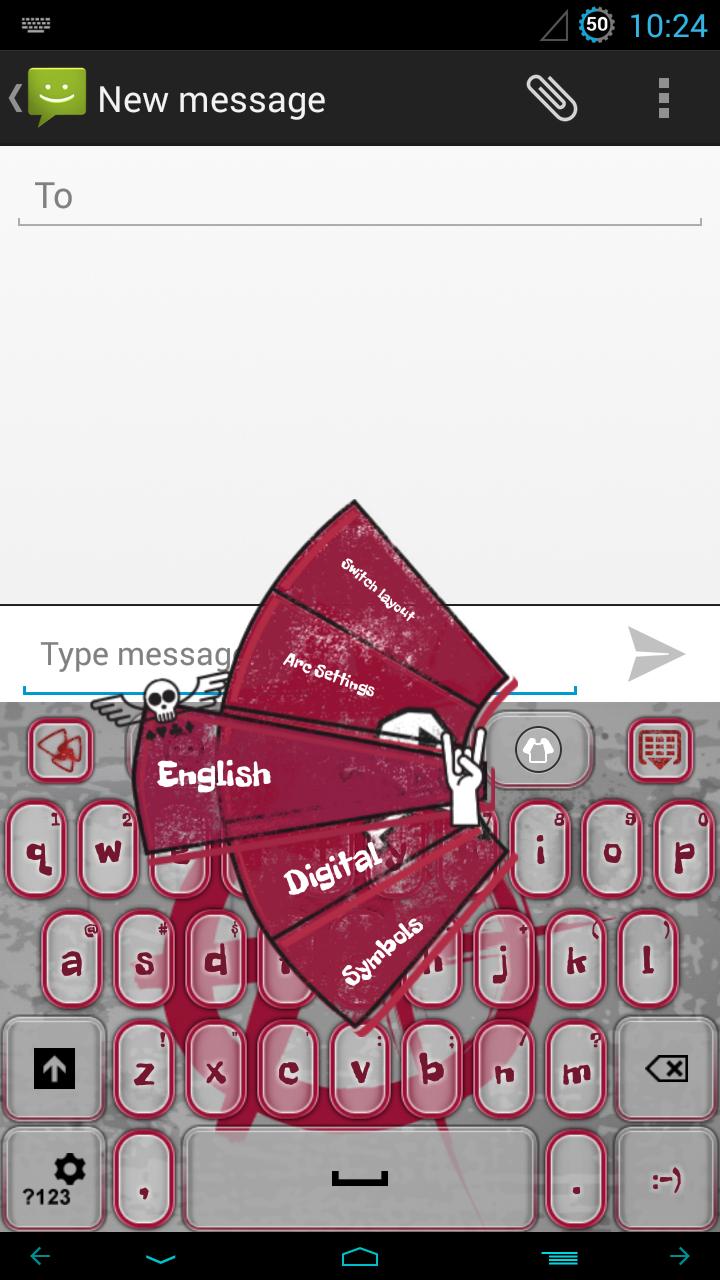Select the English layout from the arc menu
The image size is (720, 1280).
(x=213, y=772)
